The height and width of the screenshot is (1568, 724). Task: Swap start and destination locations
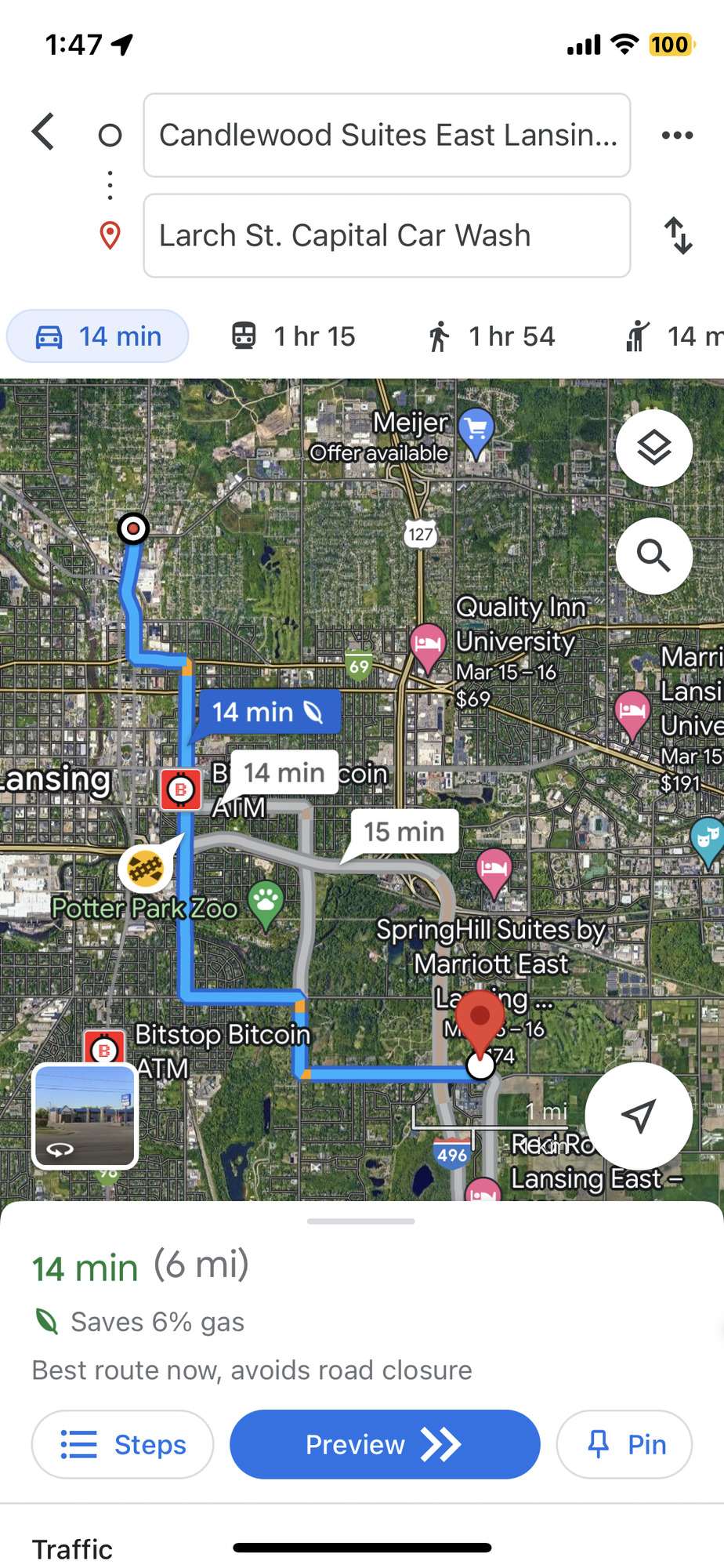point(678,235)
